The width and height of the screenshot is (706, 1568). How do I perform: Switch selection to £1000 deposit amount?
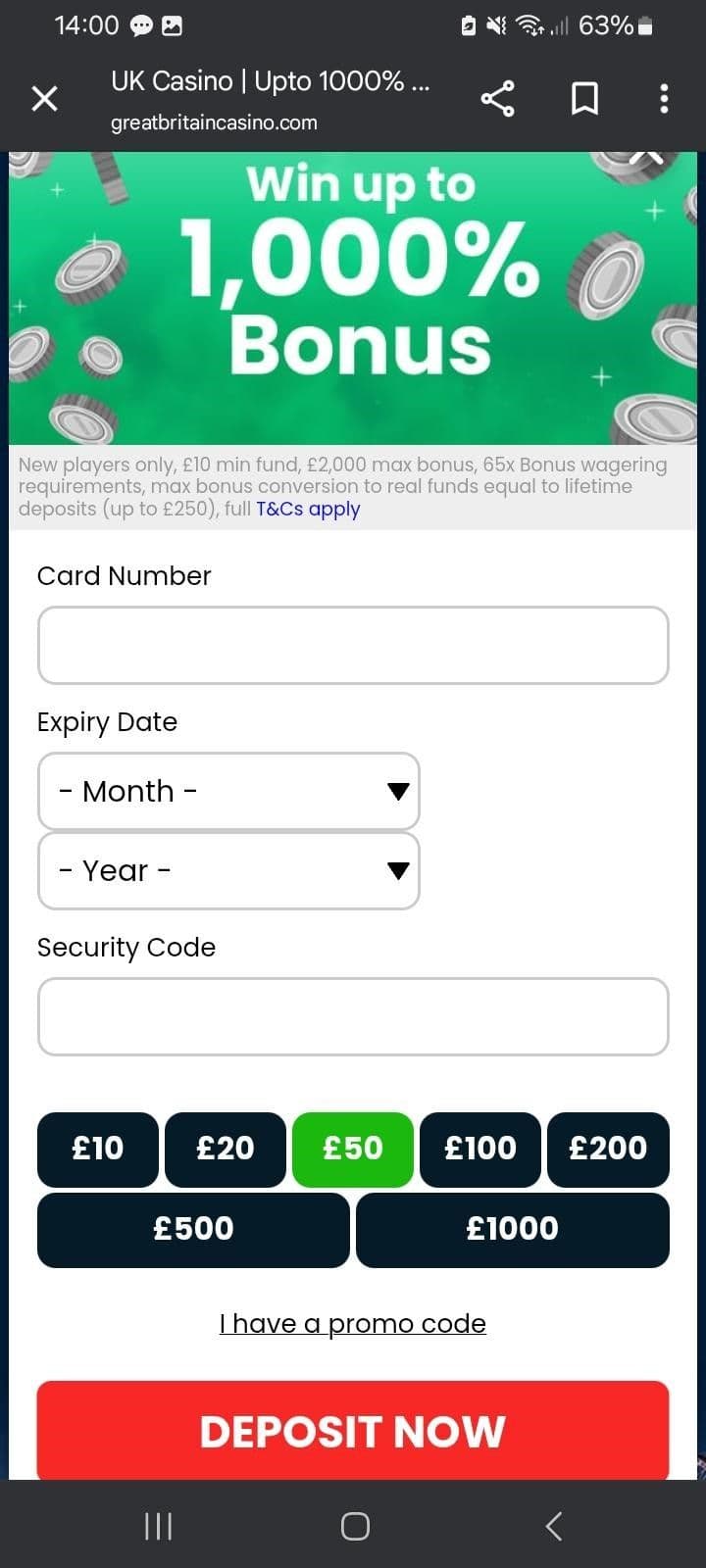coord(512,1229)
